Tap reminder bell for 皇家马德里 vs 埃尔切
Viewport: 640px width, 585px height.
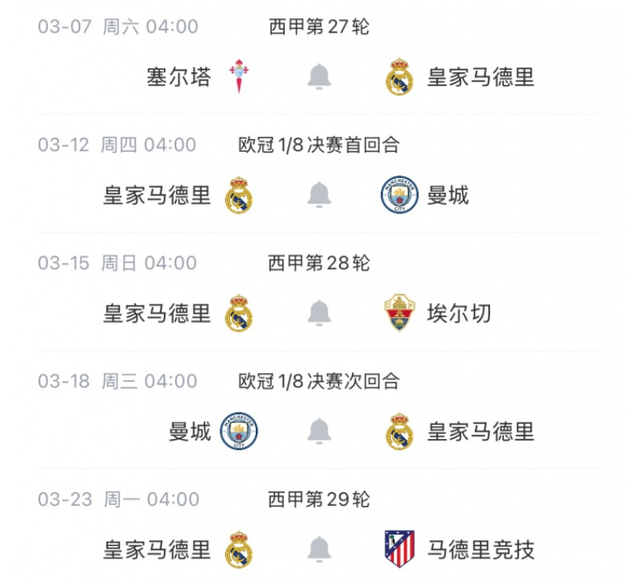tap(319, 313)
